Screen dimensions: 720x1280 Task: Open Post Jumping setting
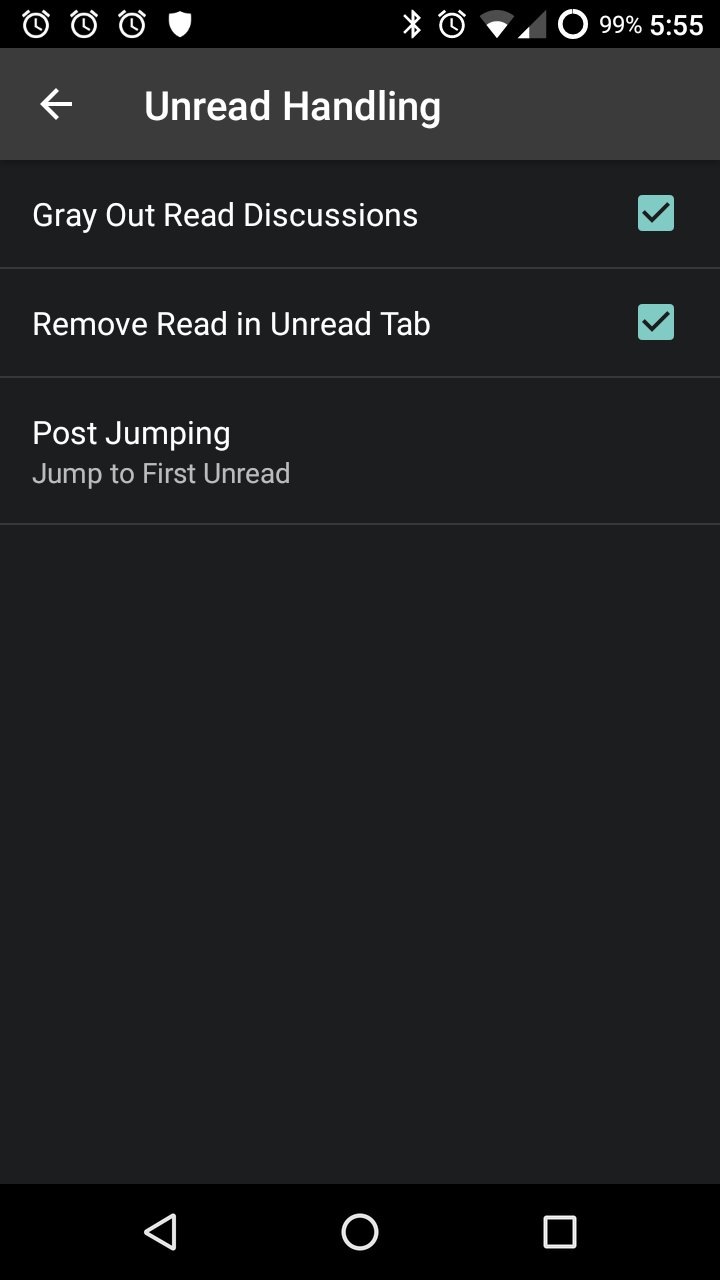point(360,451)
